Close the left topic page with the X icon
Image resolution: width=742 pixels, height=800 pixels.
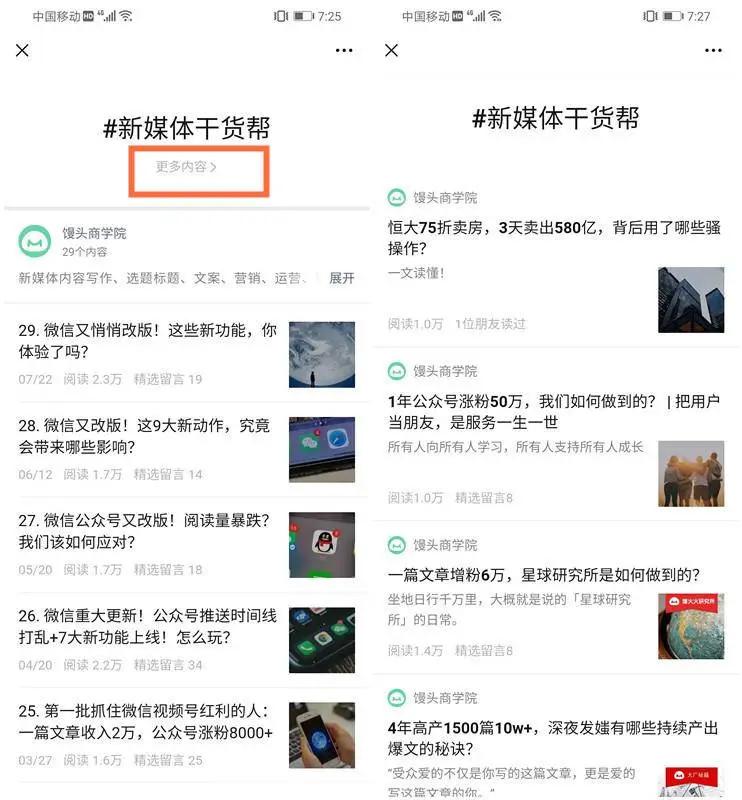click(x=22, y=50)
